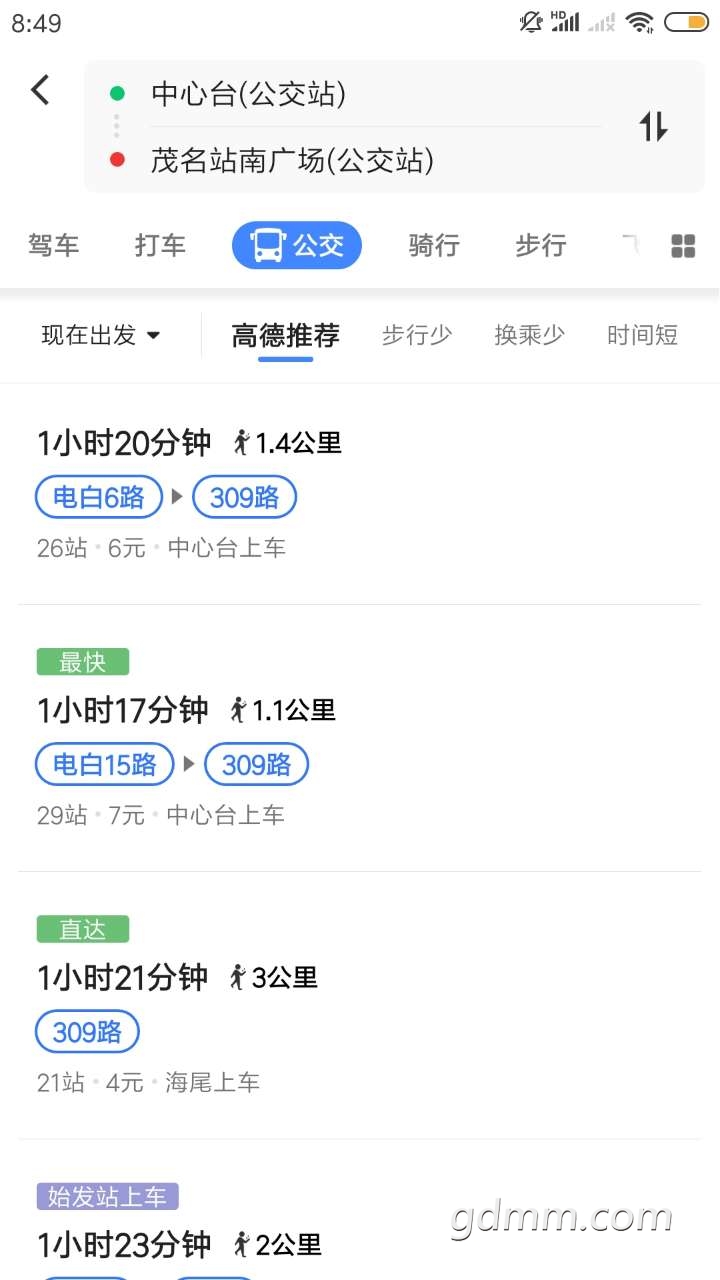Sort routes by 时间短
720x1280 pixels.
coord(642,335)
